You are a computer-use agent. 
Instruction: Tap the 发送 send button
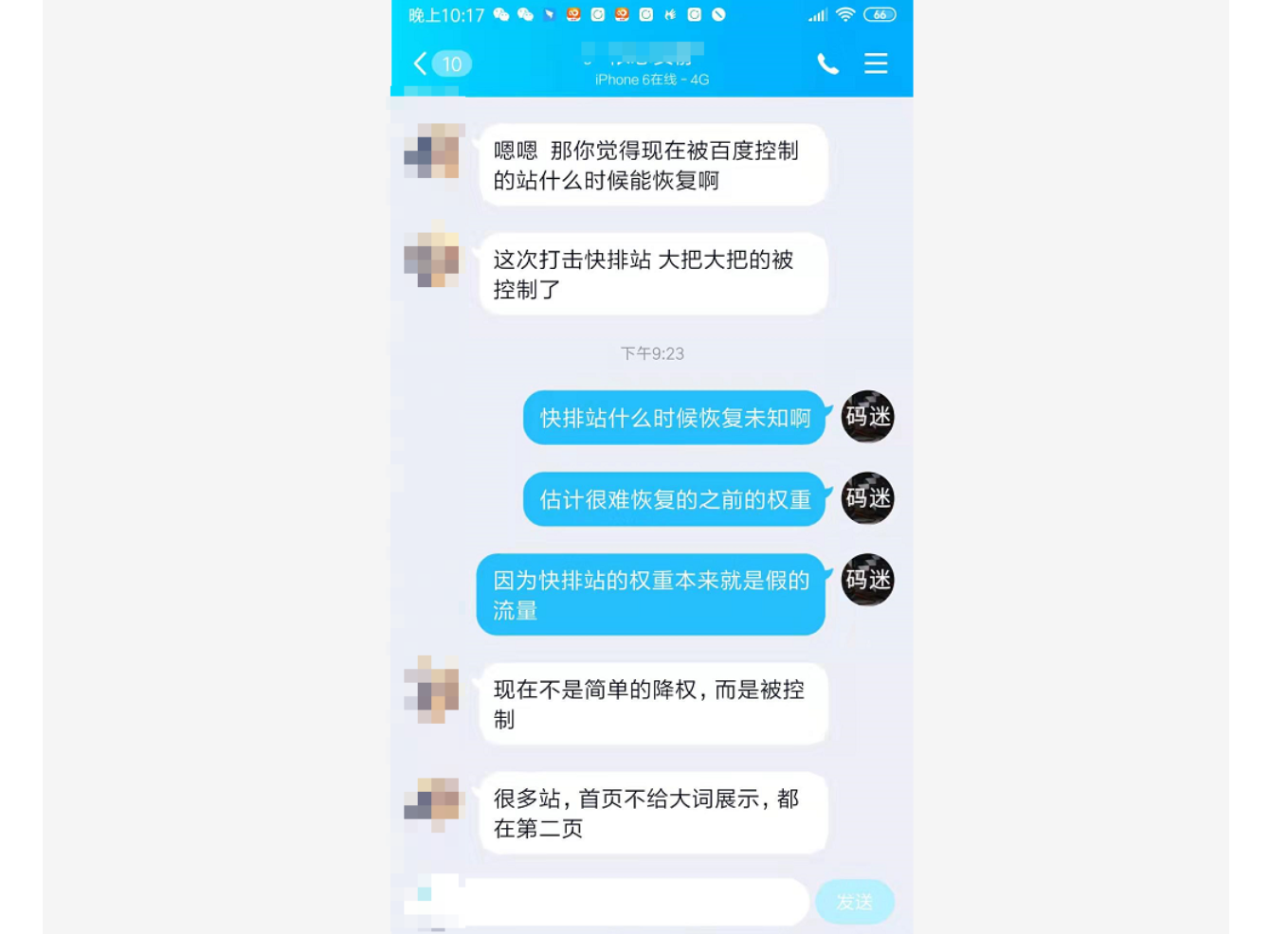point(854,902)
